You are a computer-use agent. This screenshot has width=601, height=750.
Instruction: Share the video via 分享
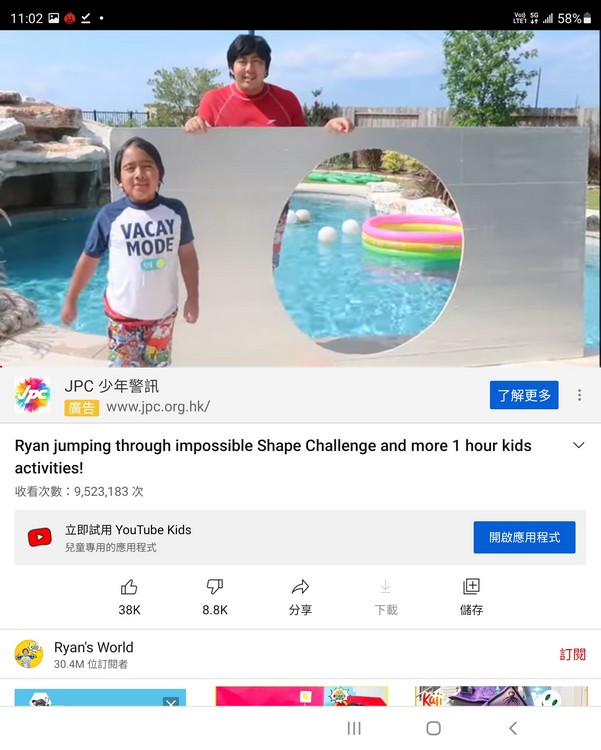tap(300, 596)
